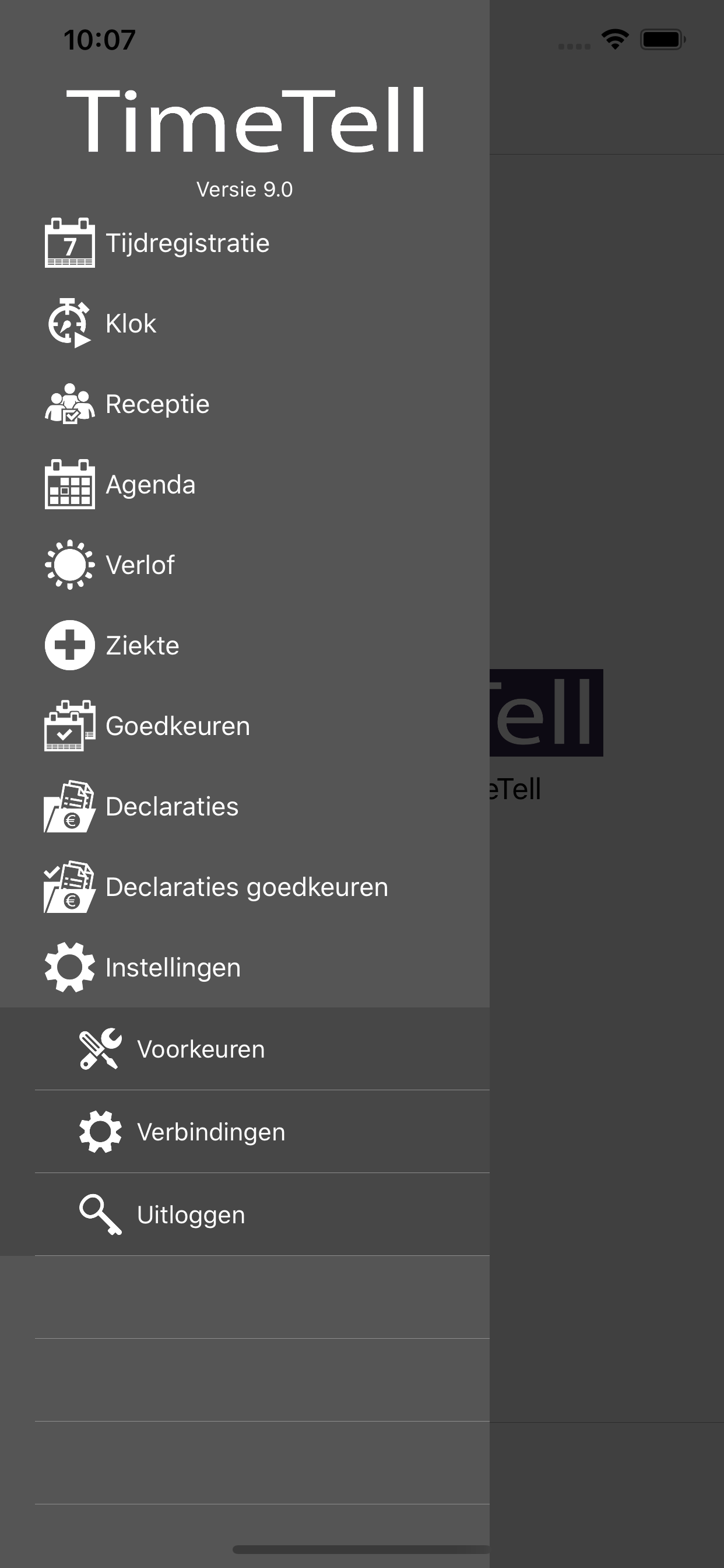The height and width of the screenshot is (1568, 724).
Task: Go to the Klok section
Action: (131, 324)
